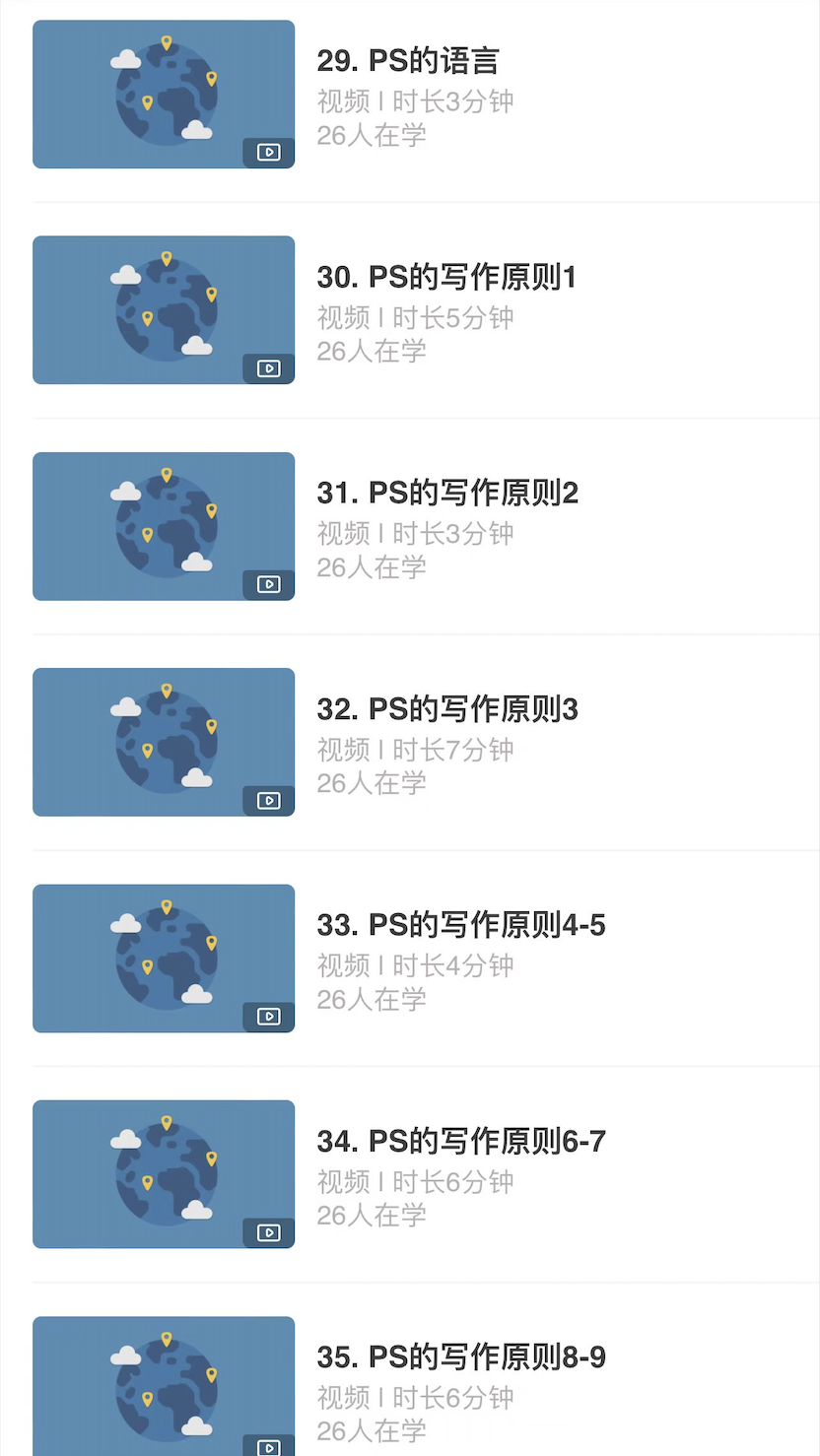
Task: Select lesson 32 PS的写作原则3
Action: (x=446, y=709)
